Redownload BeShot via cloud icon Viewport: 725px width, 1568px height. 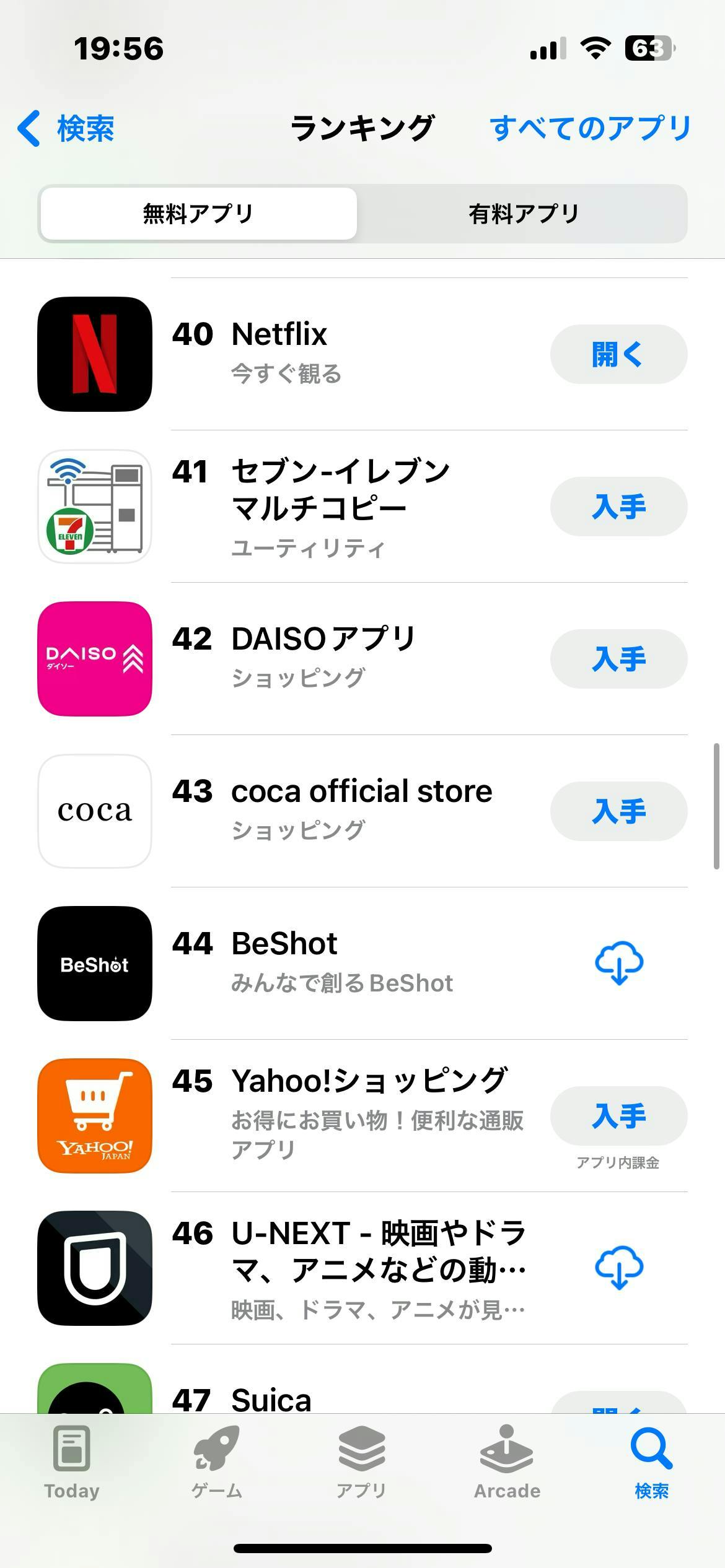[618, 964]
